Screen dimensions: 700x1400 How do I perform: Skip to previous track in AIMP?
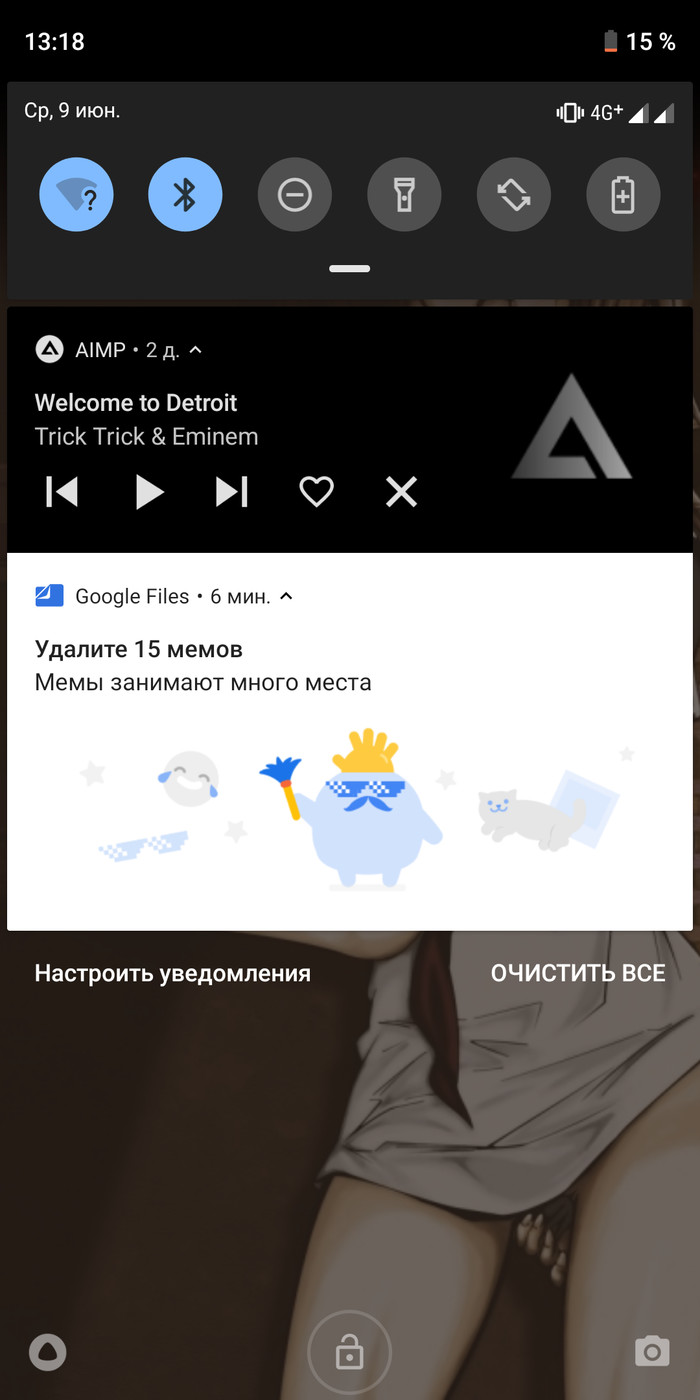(62, 492)
